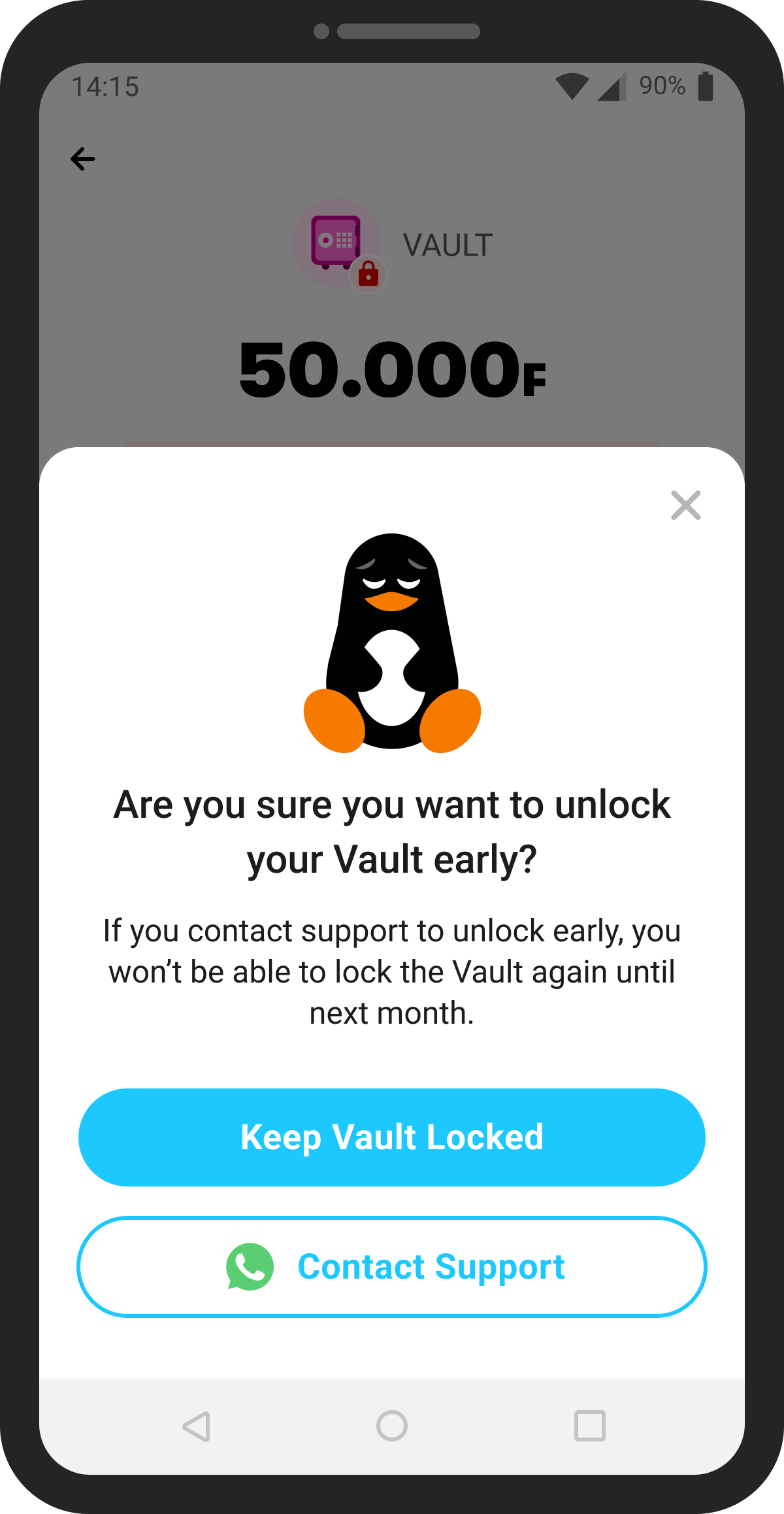Screen dimensions: 784x1514
Task: Tap the 90% battery percentage text
Action: coord(662,84)
